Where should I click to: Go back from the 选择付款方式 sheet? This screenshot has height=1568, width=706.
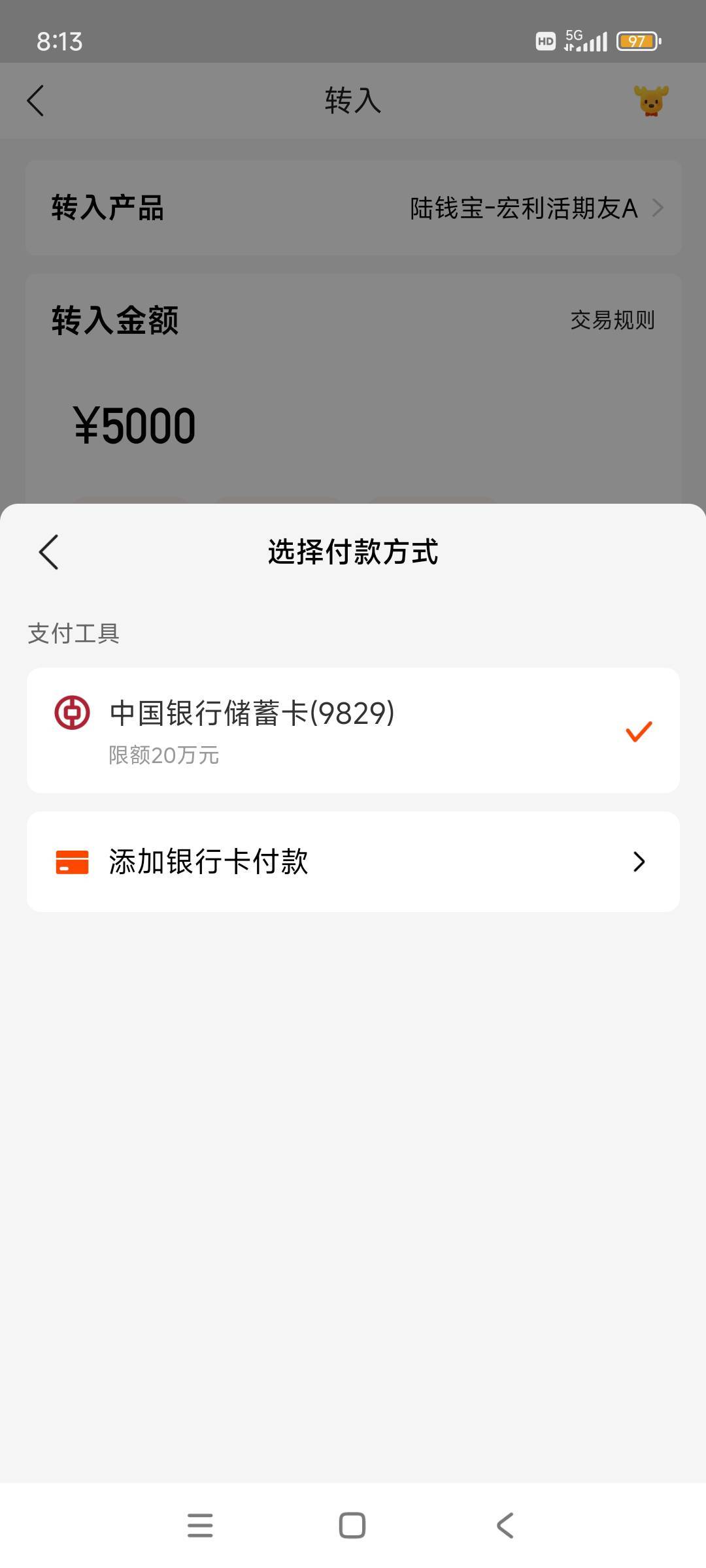tap(49, 552)
